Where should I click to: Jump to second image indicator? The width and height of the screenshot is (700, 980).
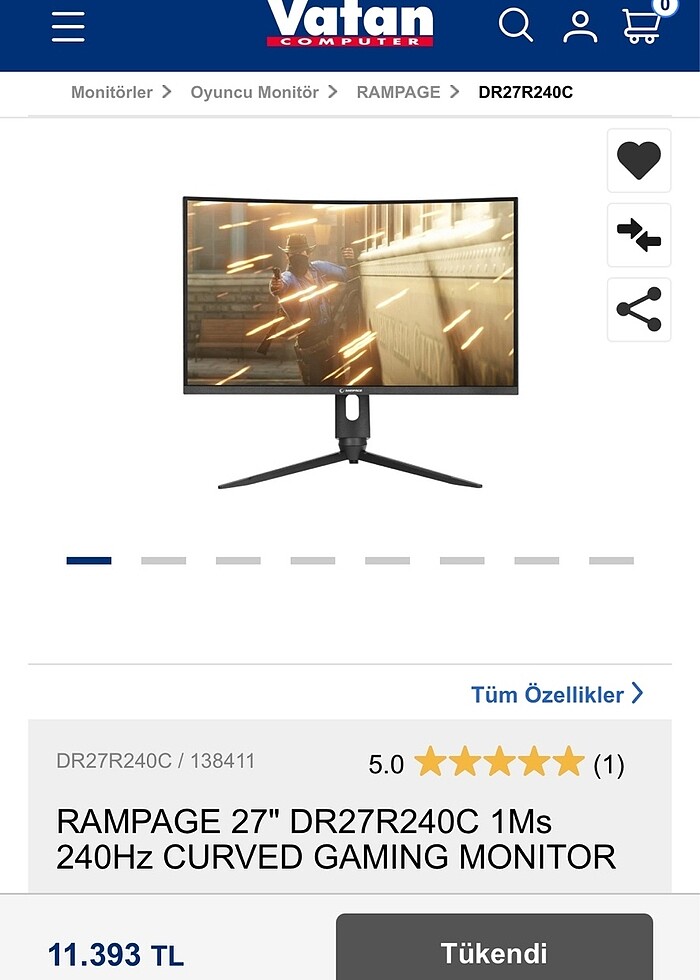tap(163, 560)
